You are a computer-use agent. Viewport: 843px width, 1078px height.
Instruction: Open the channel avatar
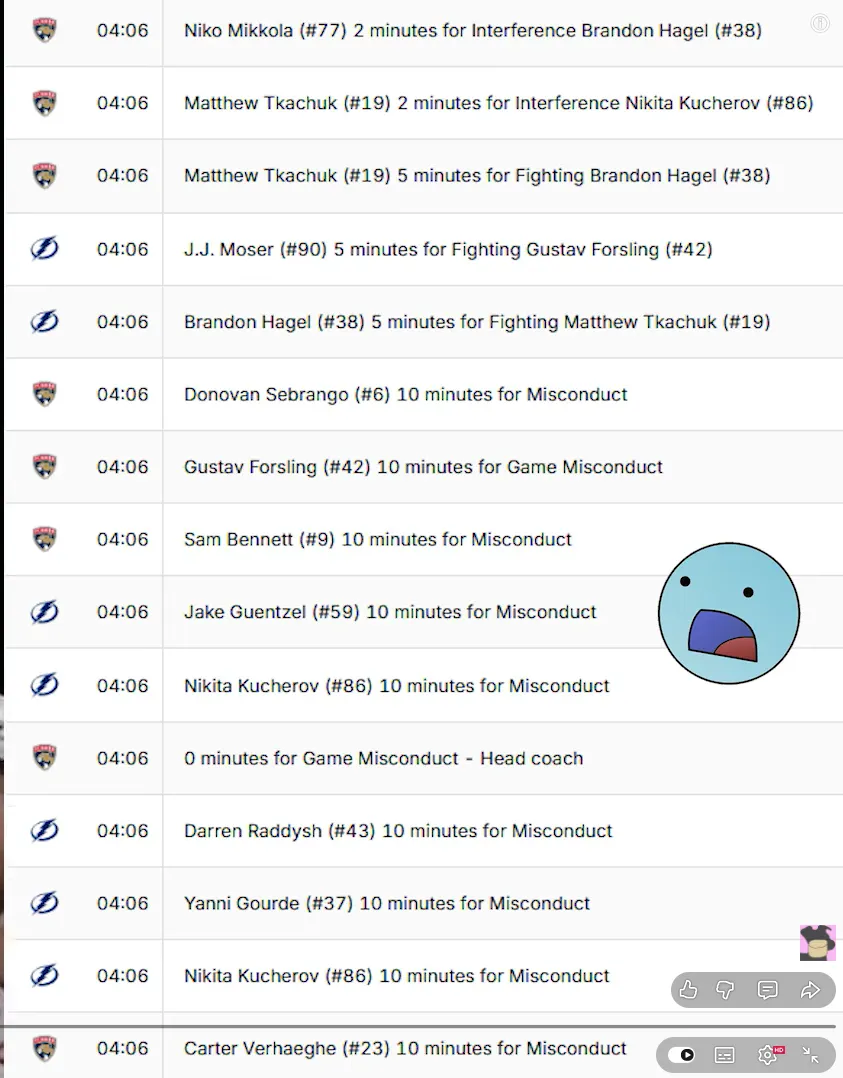(x=817, y=943)
